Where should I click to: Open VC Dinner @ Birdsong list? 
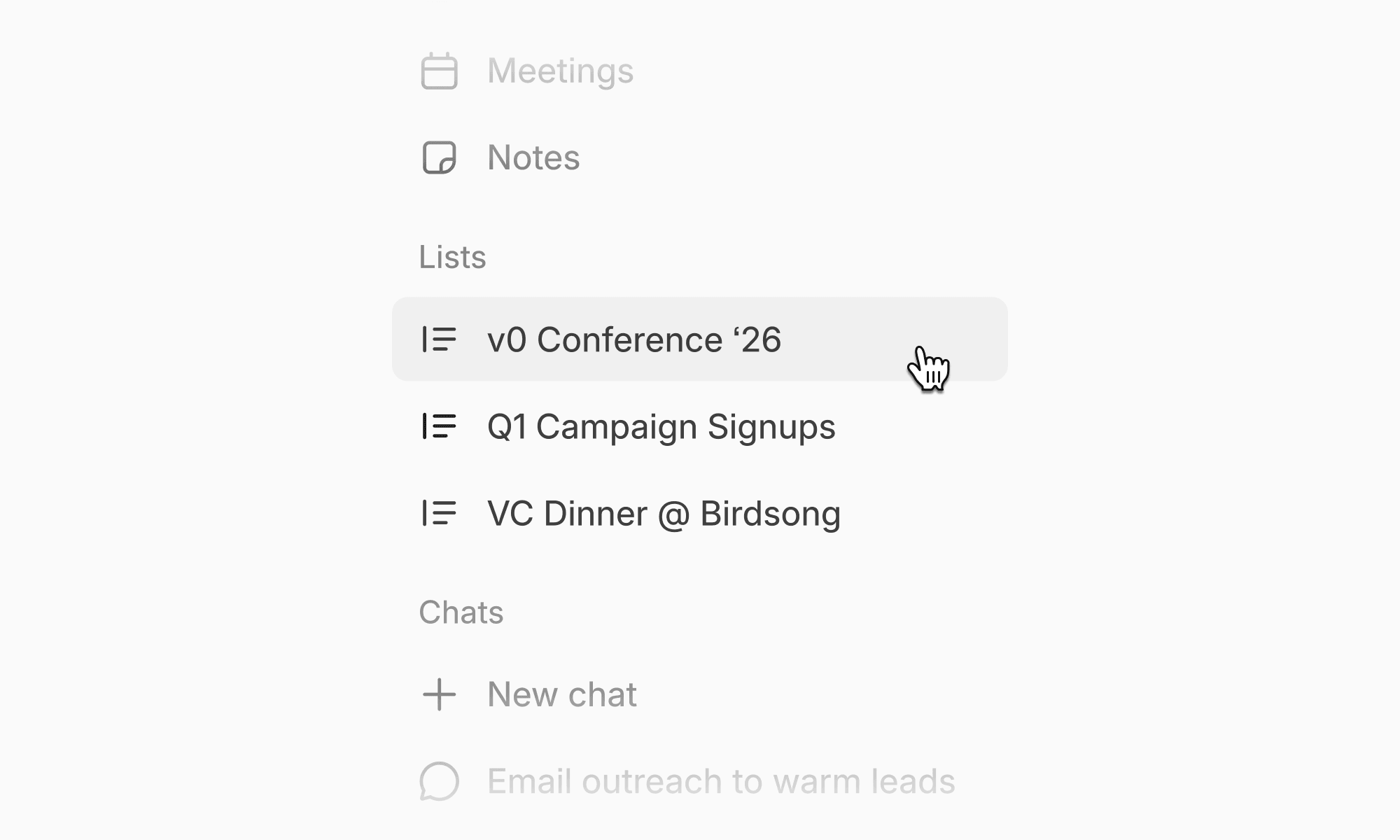point(663,514)
